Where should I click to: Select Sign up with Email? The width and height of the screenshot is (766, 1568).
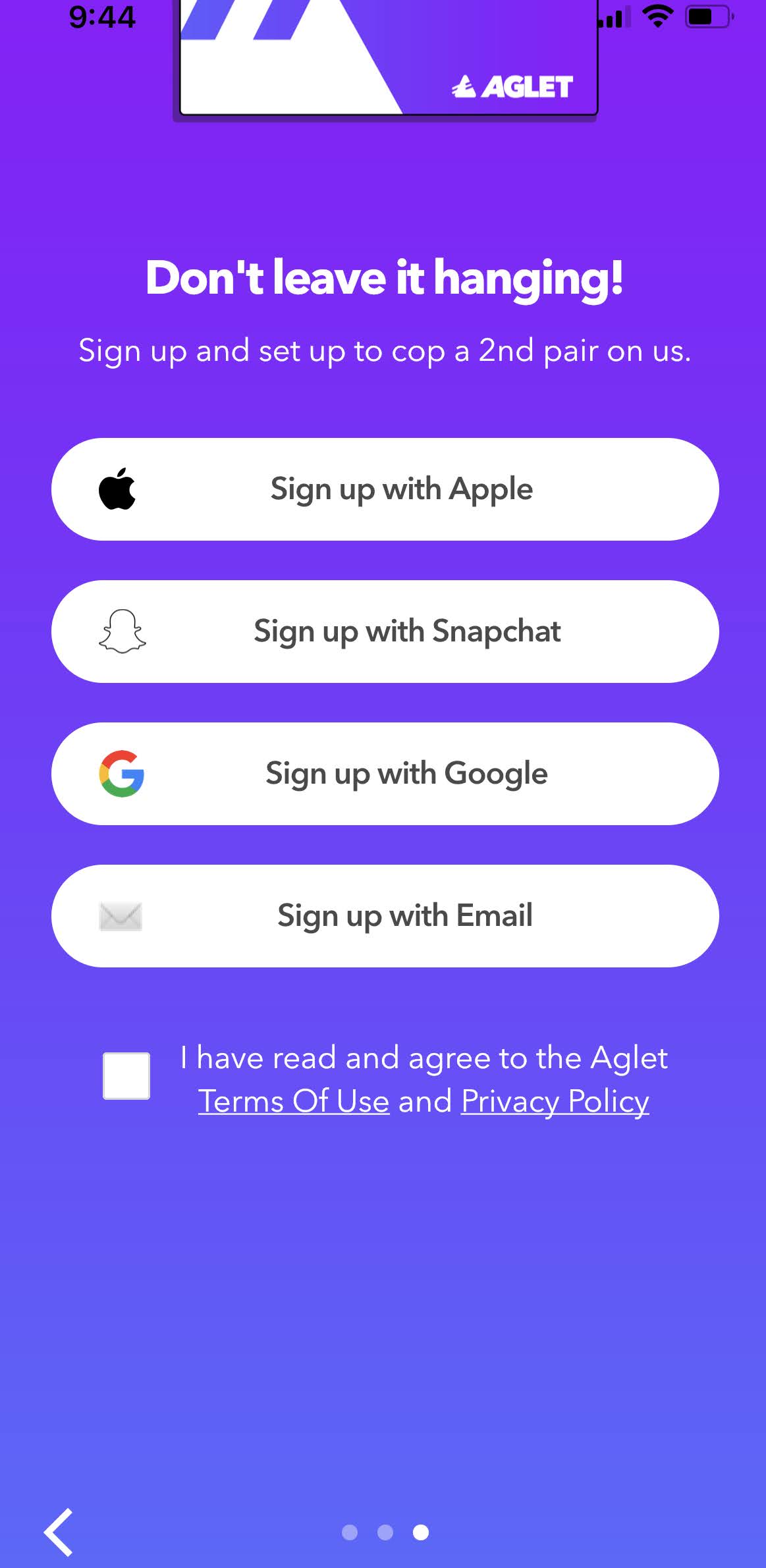tap(385, 916)
